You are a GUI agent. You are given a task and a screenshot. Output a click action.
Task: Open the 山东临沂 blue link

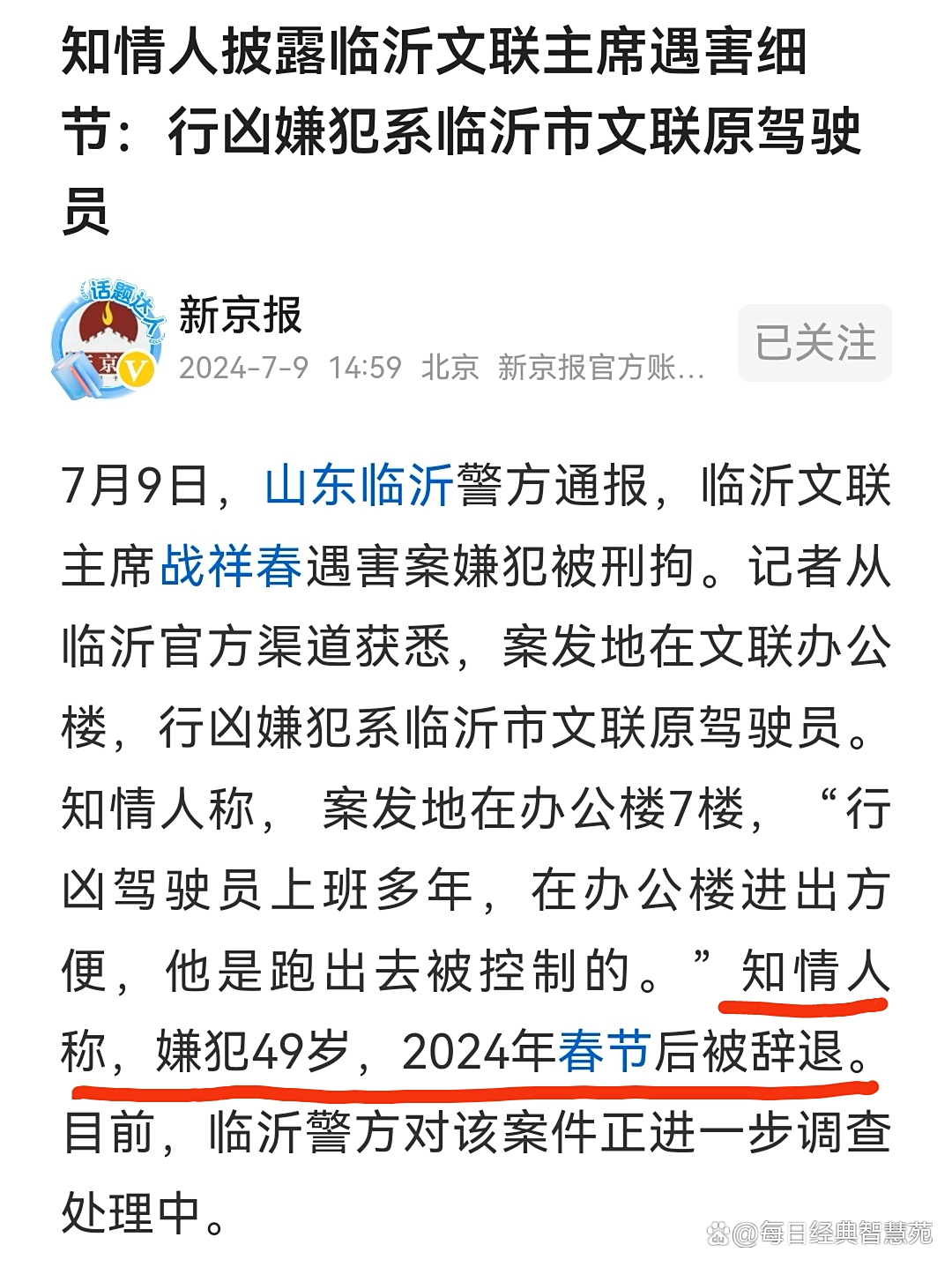pyautogui.click(x=359, y=486)
